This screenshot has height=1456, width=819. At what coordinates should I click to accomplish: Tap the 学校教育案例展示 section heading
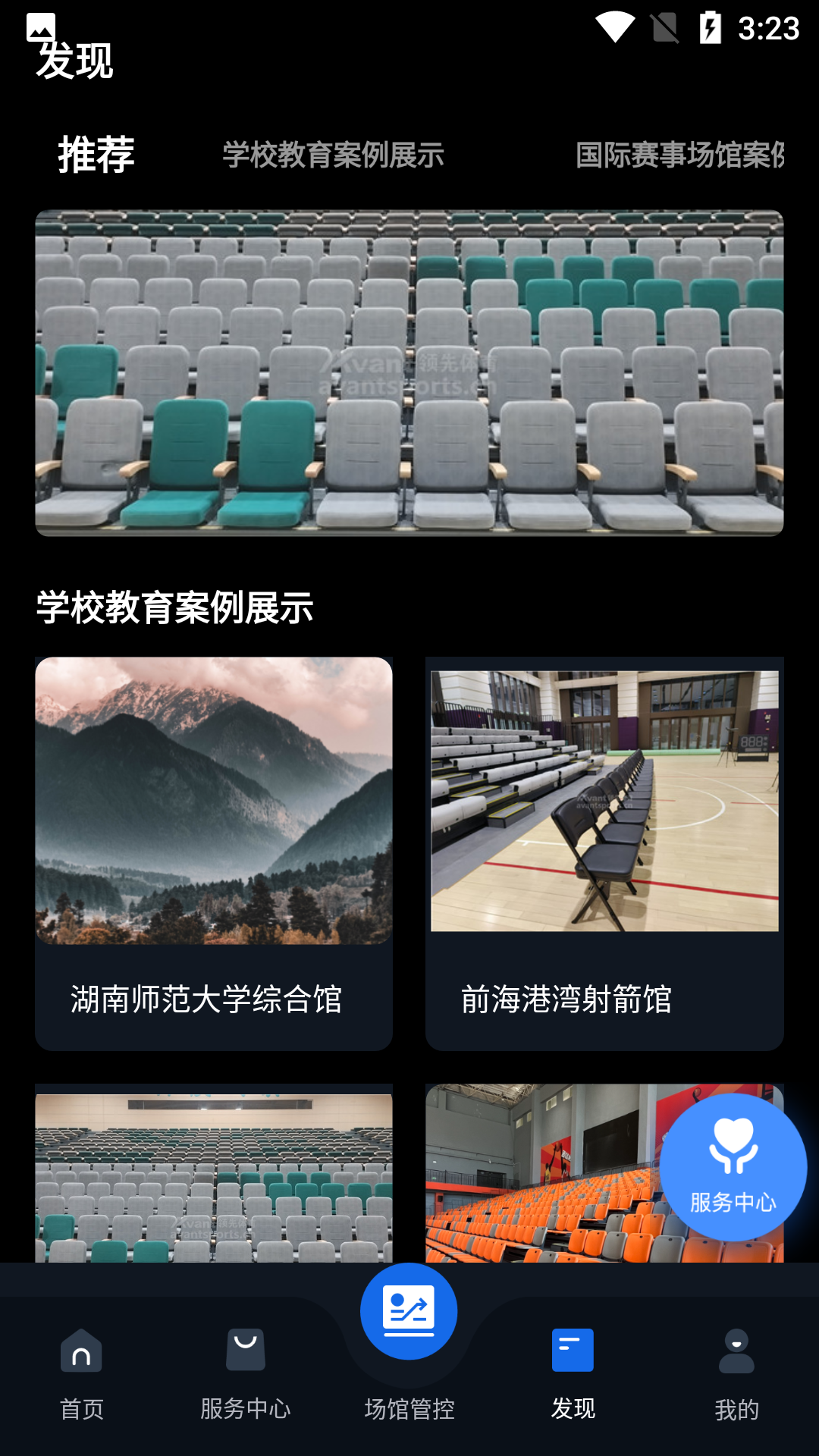pyautogui.click(x=176, y=604)
